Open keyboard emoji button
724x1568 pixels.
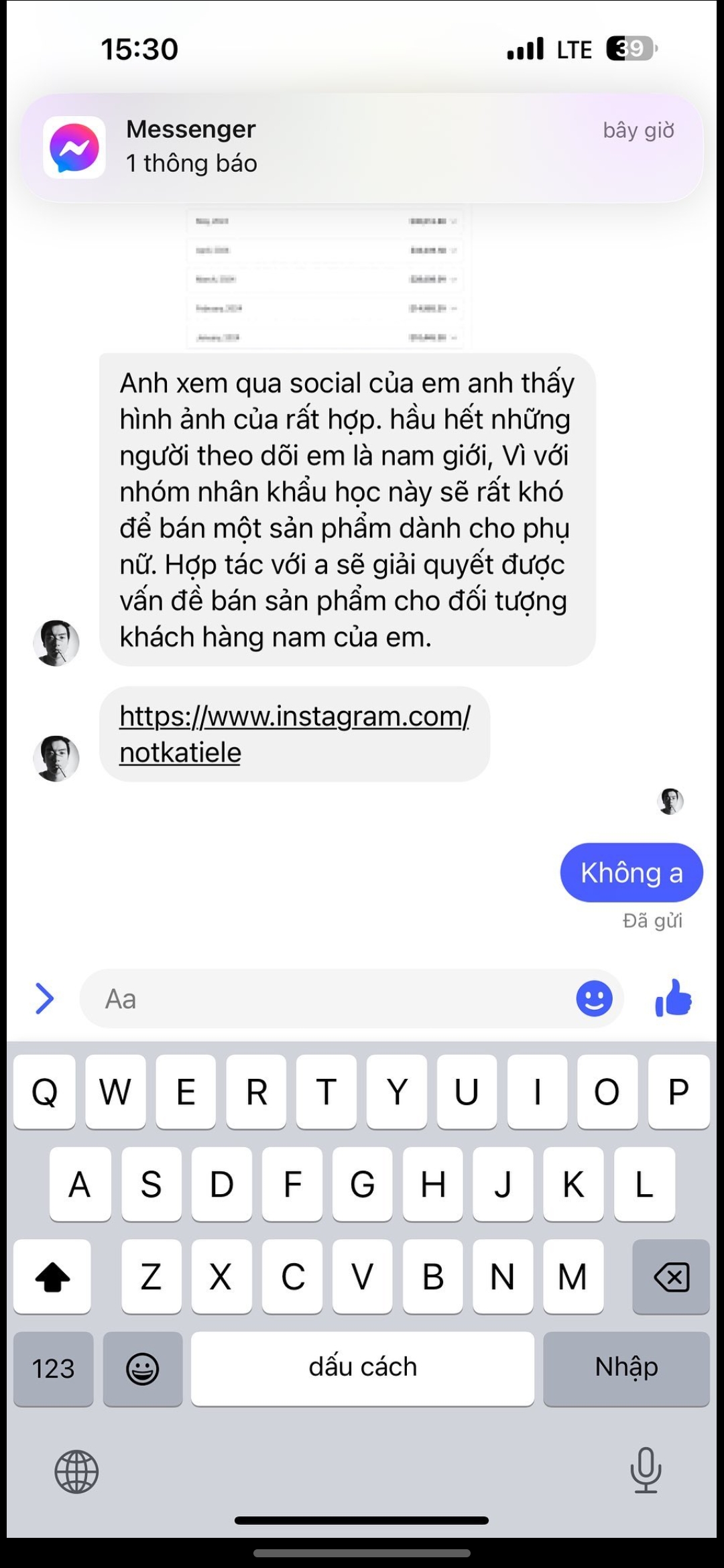click(142, 1368)
